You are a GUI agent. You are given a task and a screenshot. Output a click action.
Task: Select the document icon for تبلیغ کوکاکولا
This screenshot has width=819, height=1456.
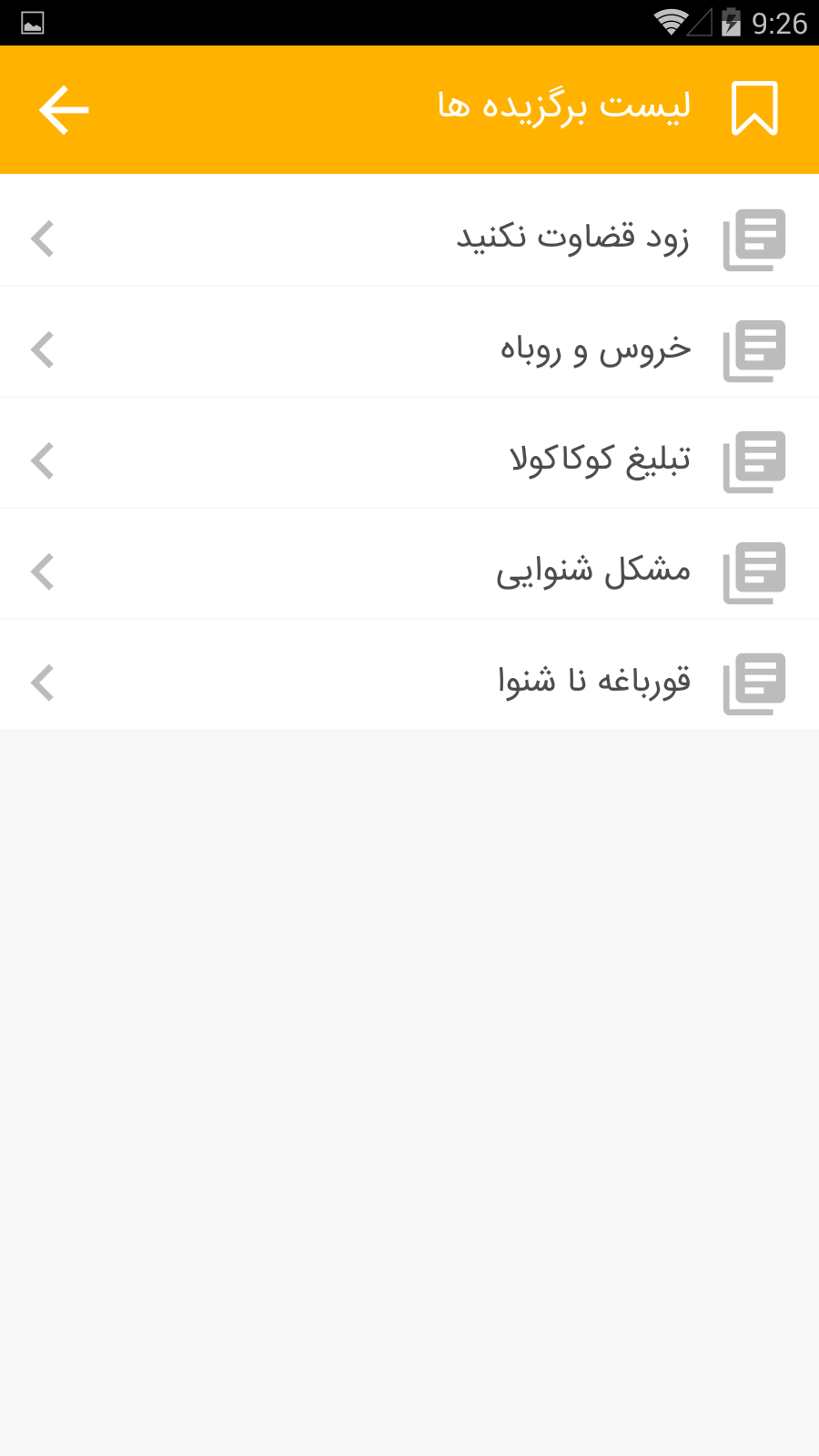(x=753, y=461)
